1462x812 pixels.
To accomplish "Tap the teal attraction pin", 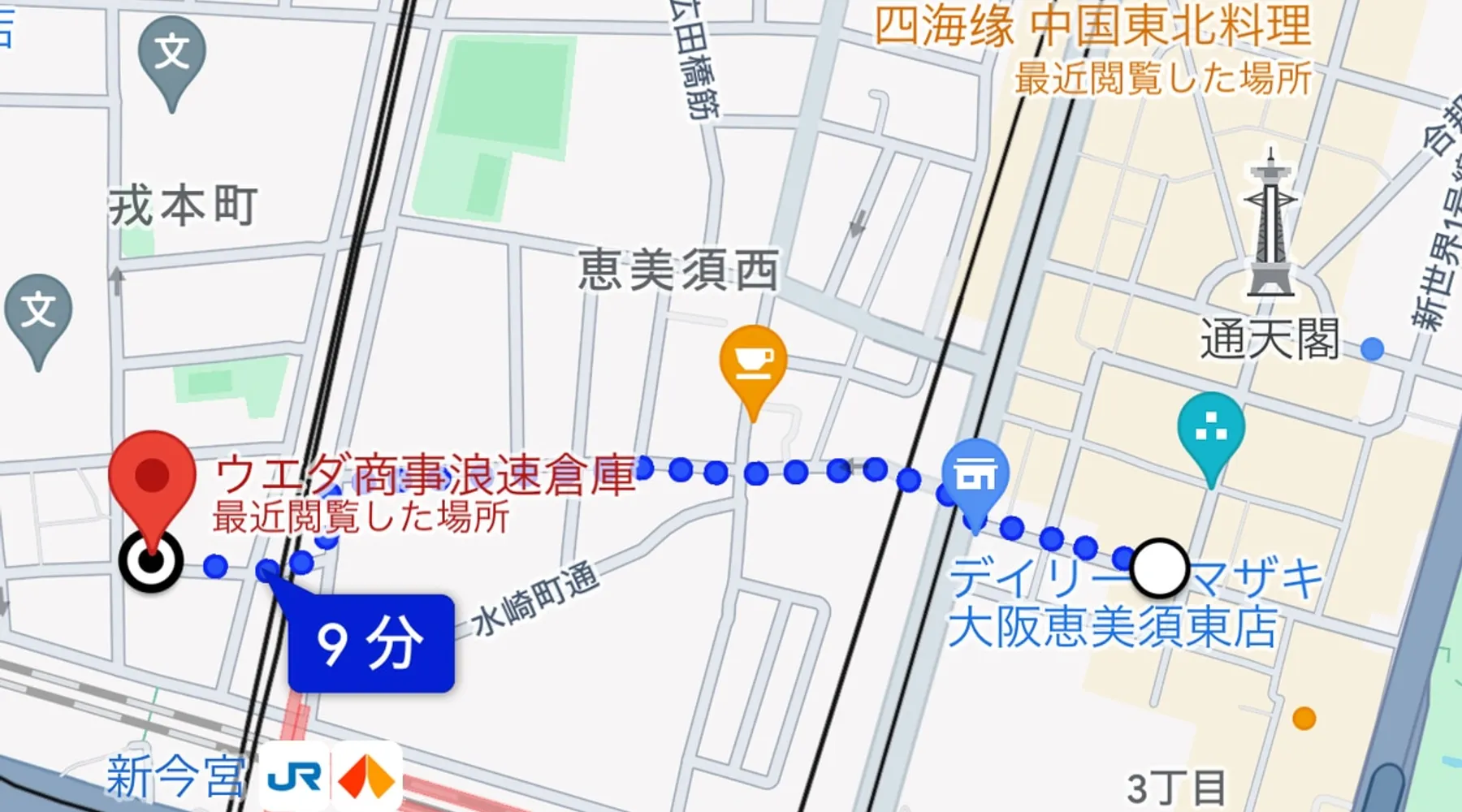I will pos(1210,432).
